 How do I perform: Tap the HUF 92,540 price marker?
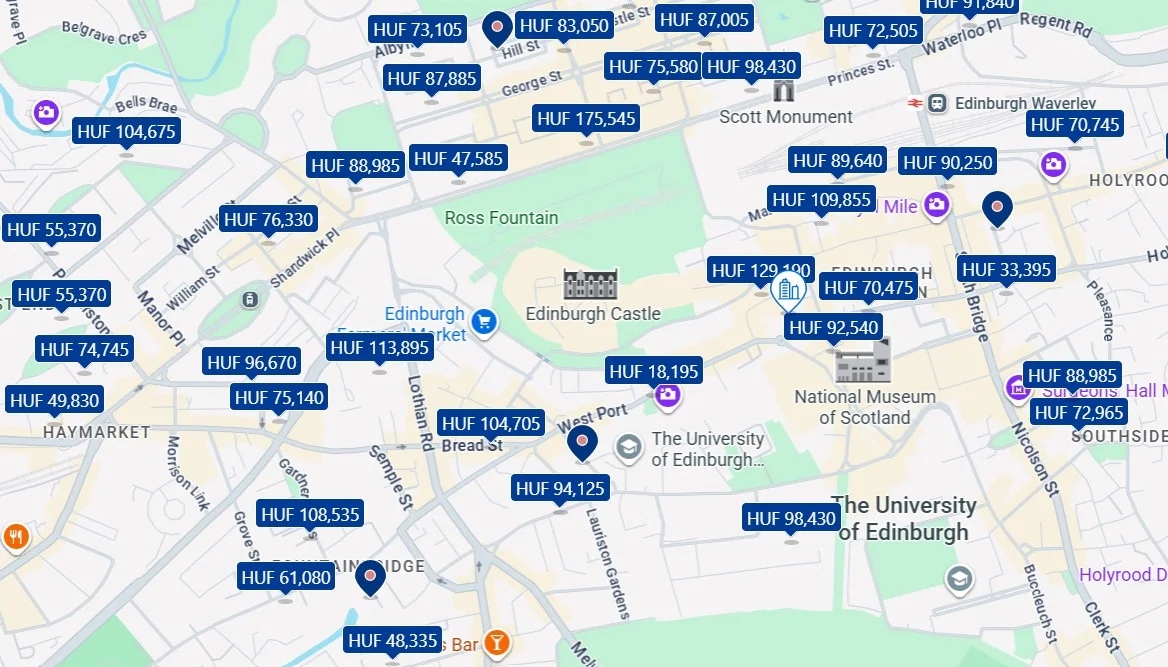[833, 327]
